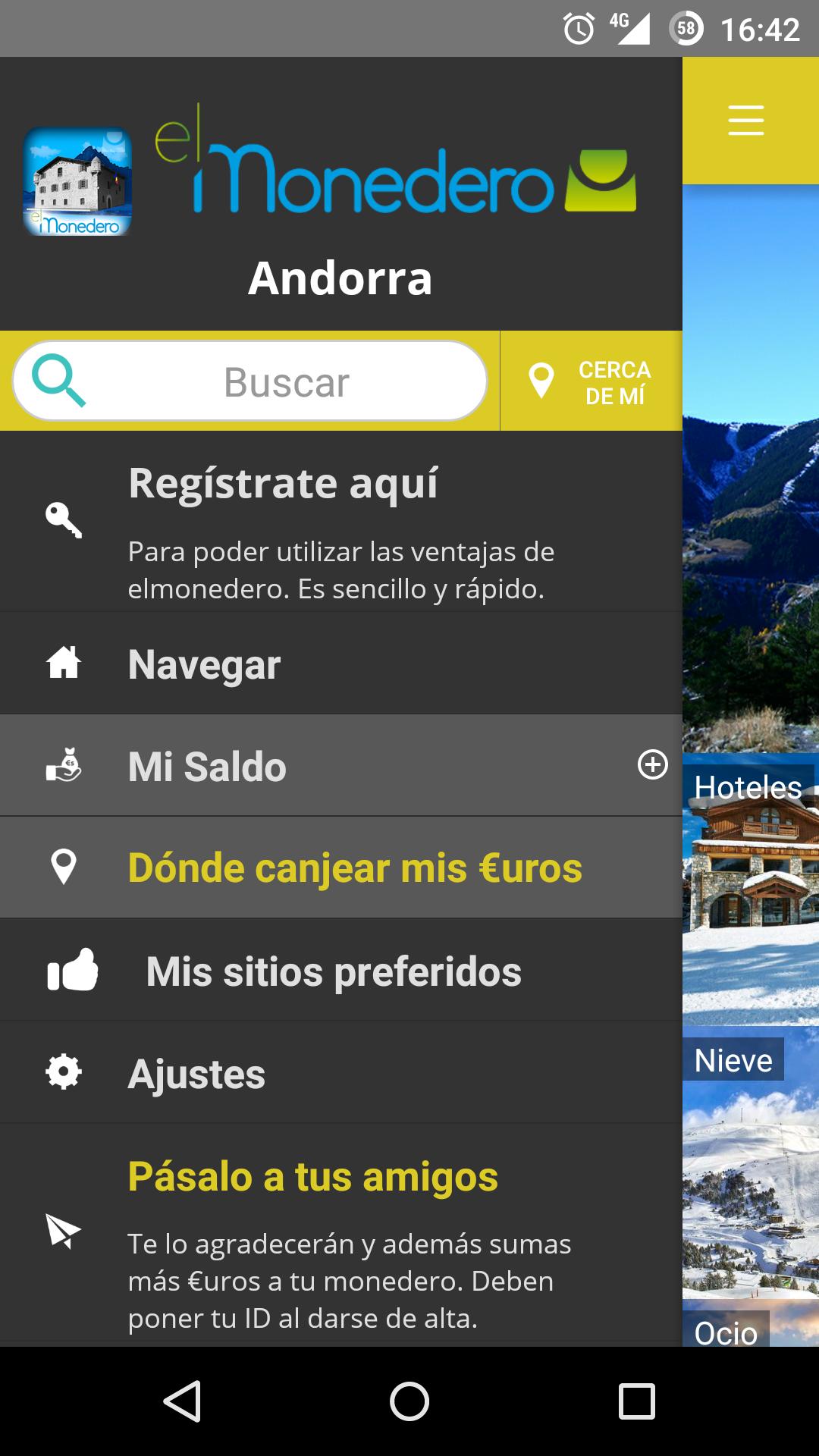Tap the Buscar search field

287,381
